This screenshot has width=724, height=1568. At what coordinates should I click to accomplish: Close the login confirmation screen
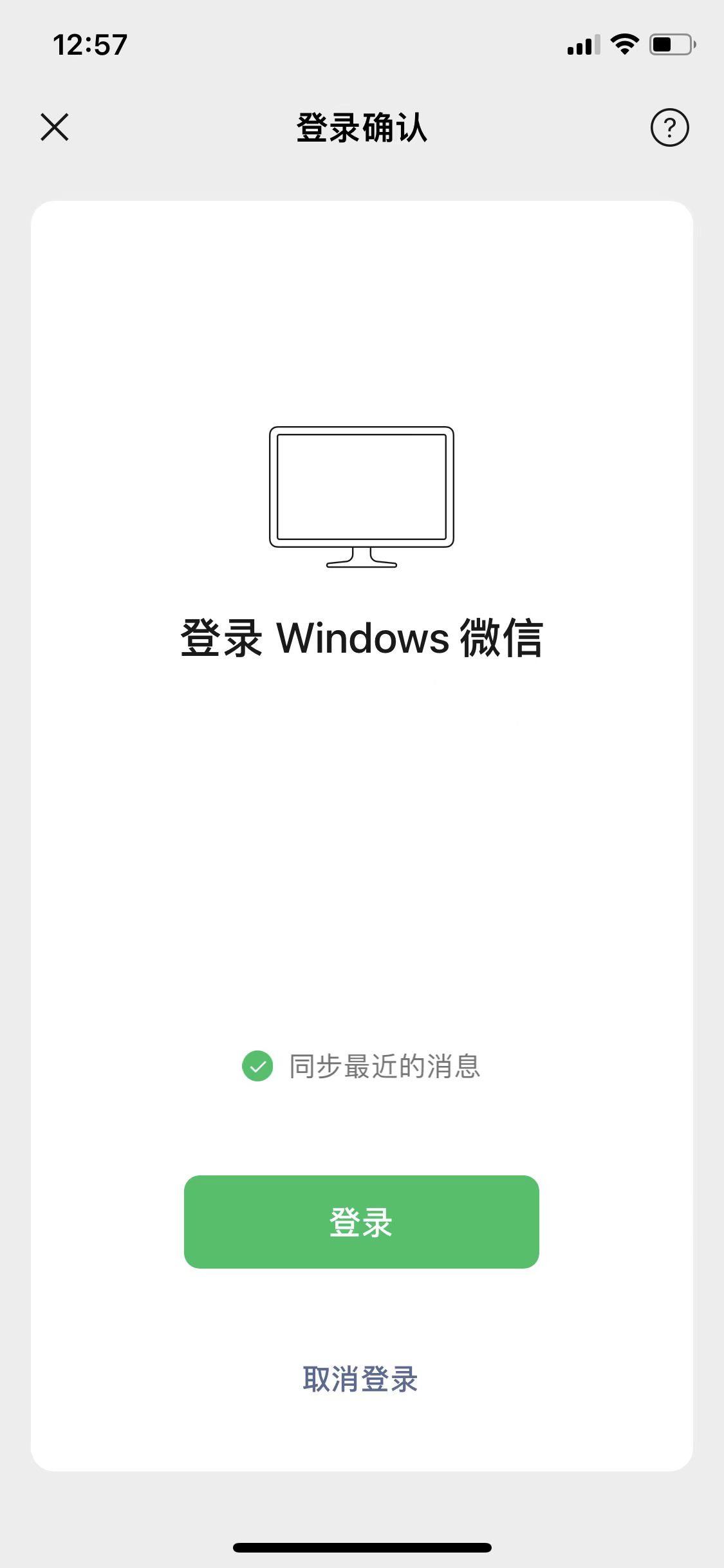point(55,127)
